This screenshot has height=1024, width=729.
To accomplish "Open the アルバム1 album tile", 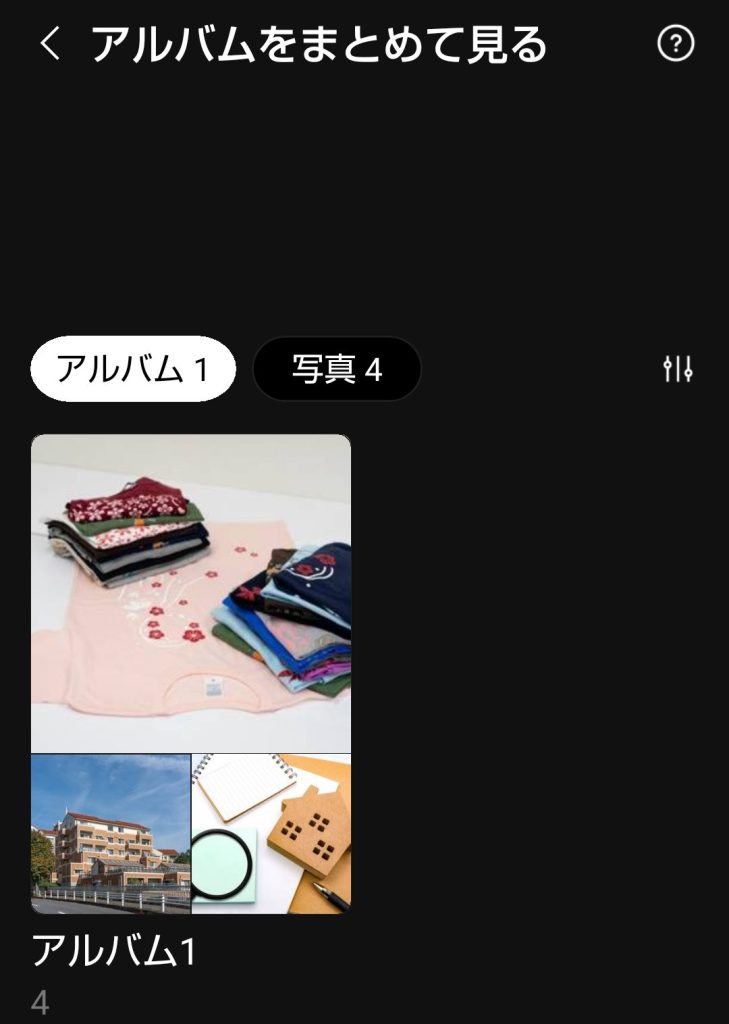I will [x=191, y=673].
